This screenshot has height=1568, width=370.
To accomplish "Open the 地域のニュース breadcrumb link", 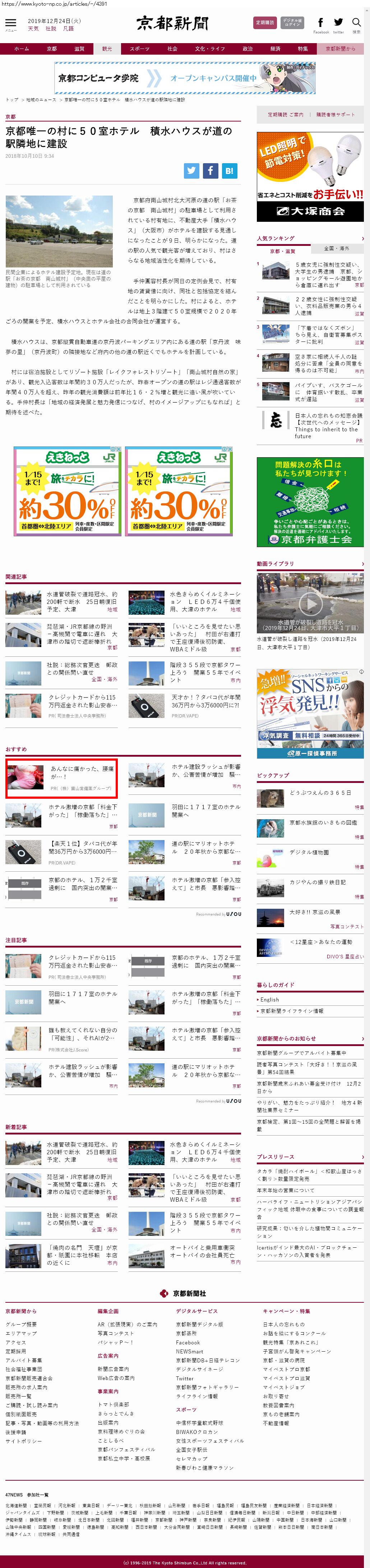I will [x=41, y=99].
